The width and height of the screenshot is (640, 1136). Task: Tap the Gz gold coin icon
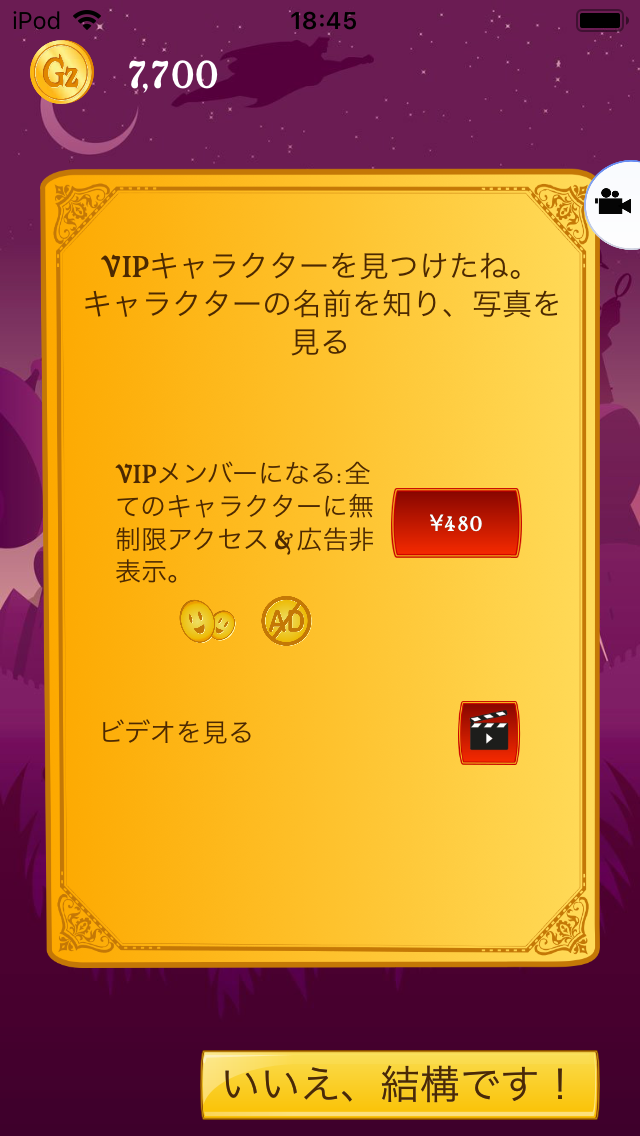pos(61,72)
